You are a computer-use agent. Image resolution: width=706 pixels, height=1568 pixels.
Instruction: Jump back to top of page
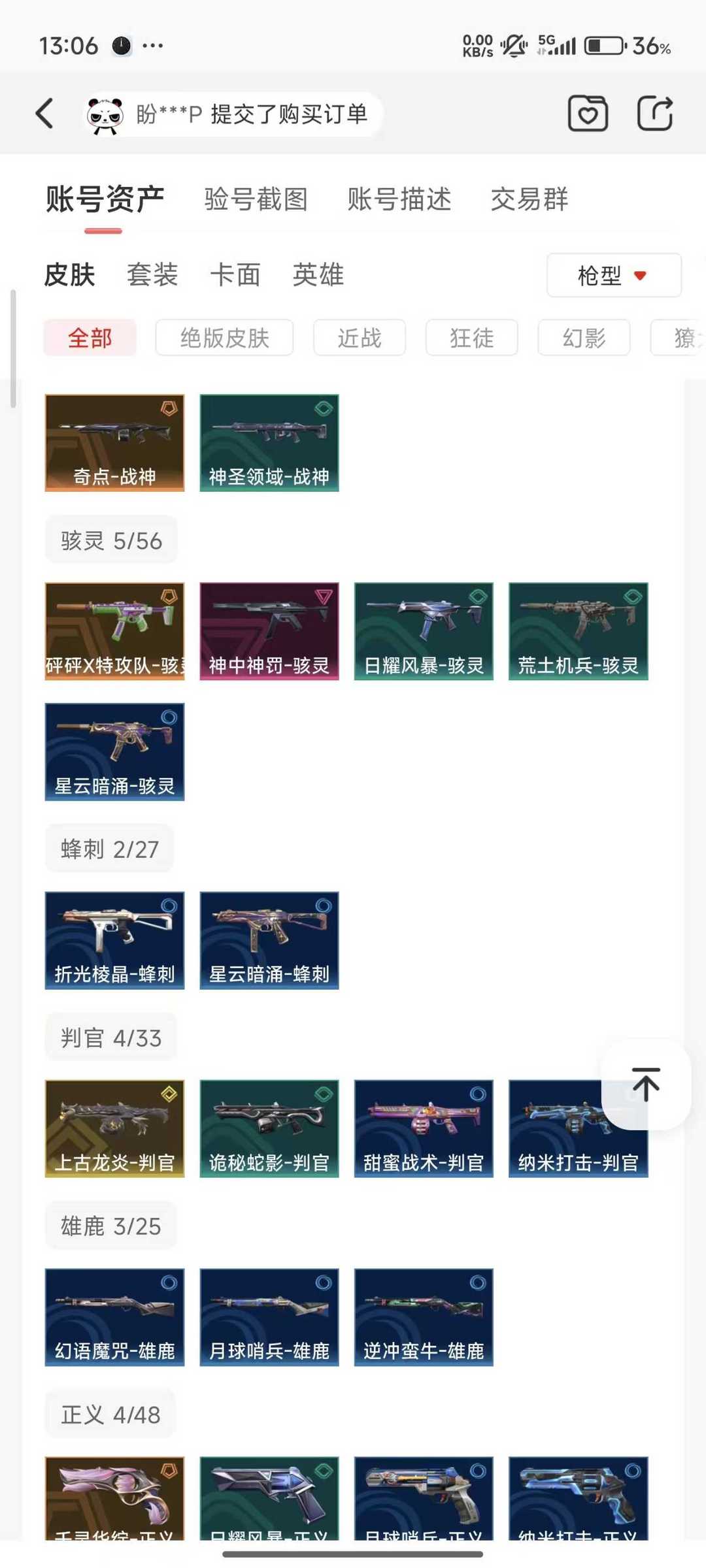[645, 1085]
